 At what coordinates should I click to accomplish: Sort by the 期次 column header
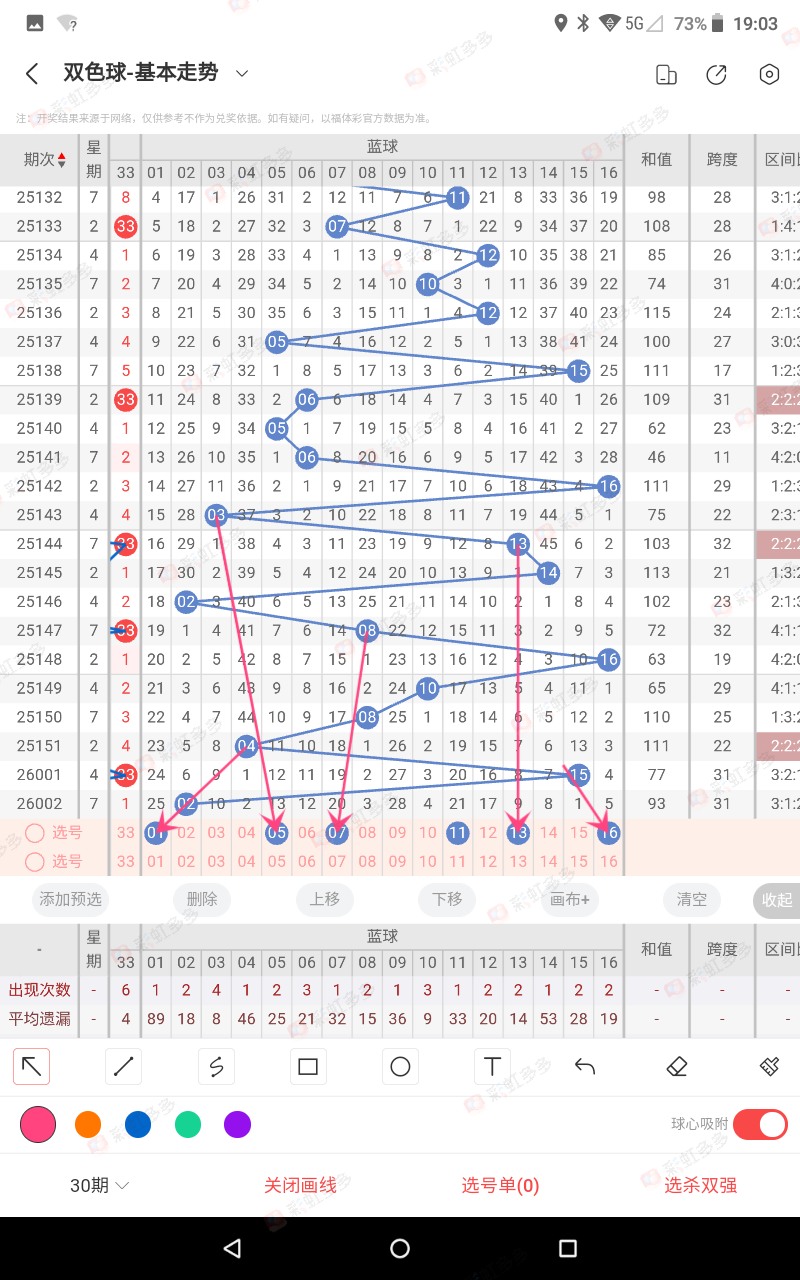(45, 159)
